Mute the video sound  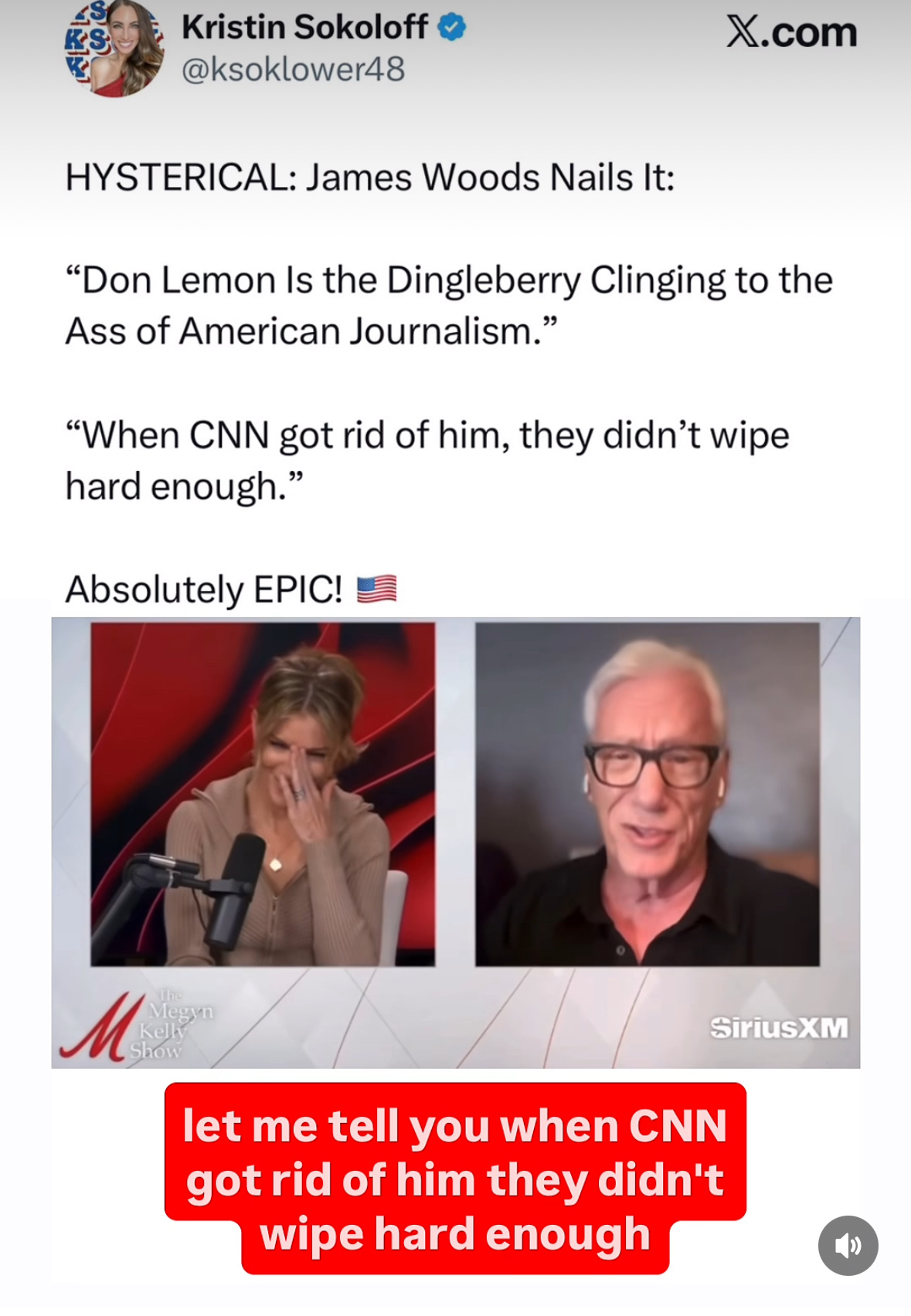[x=848, y=1246]
